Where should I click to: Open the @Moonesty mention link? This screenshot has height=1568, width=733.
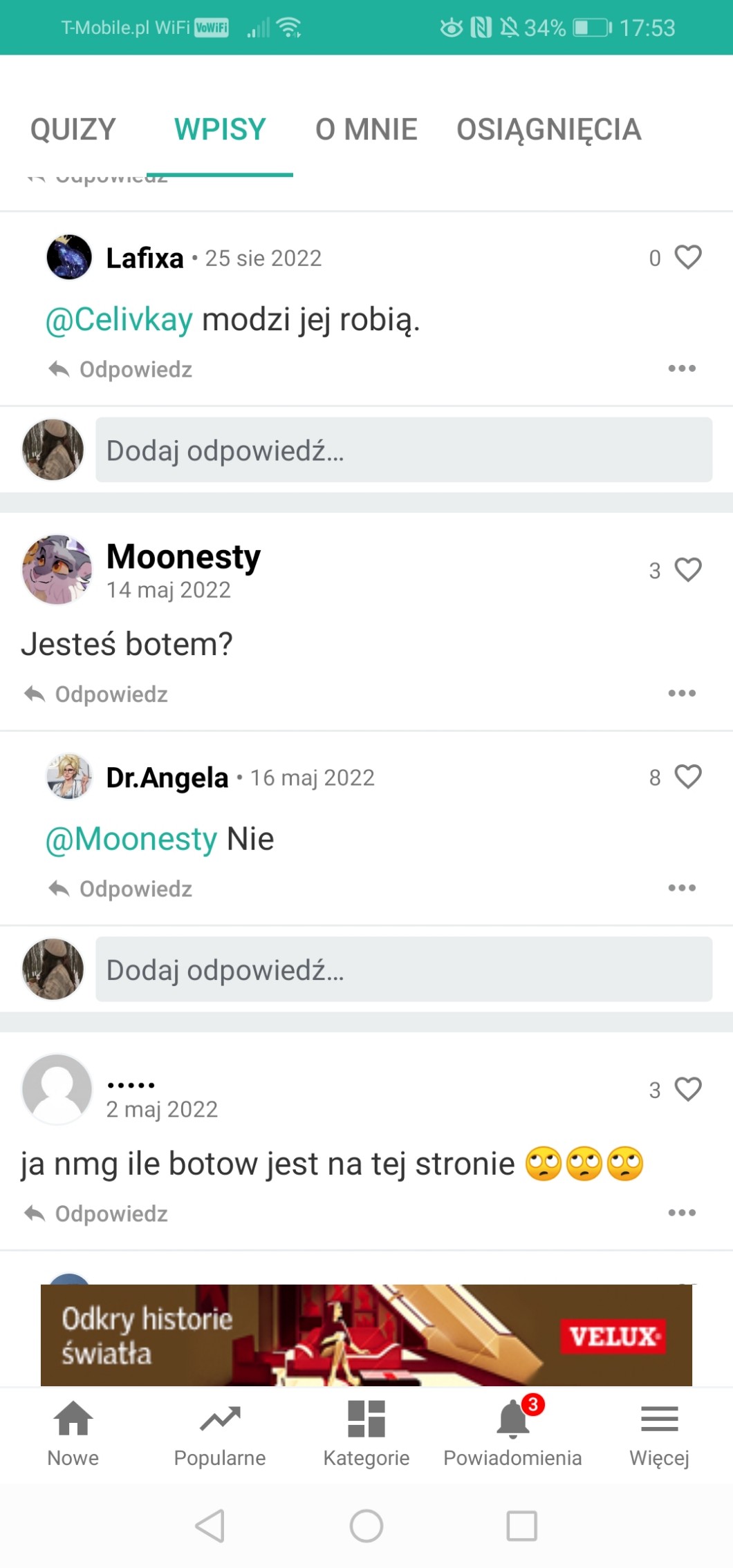coord(131,839)
